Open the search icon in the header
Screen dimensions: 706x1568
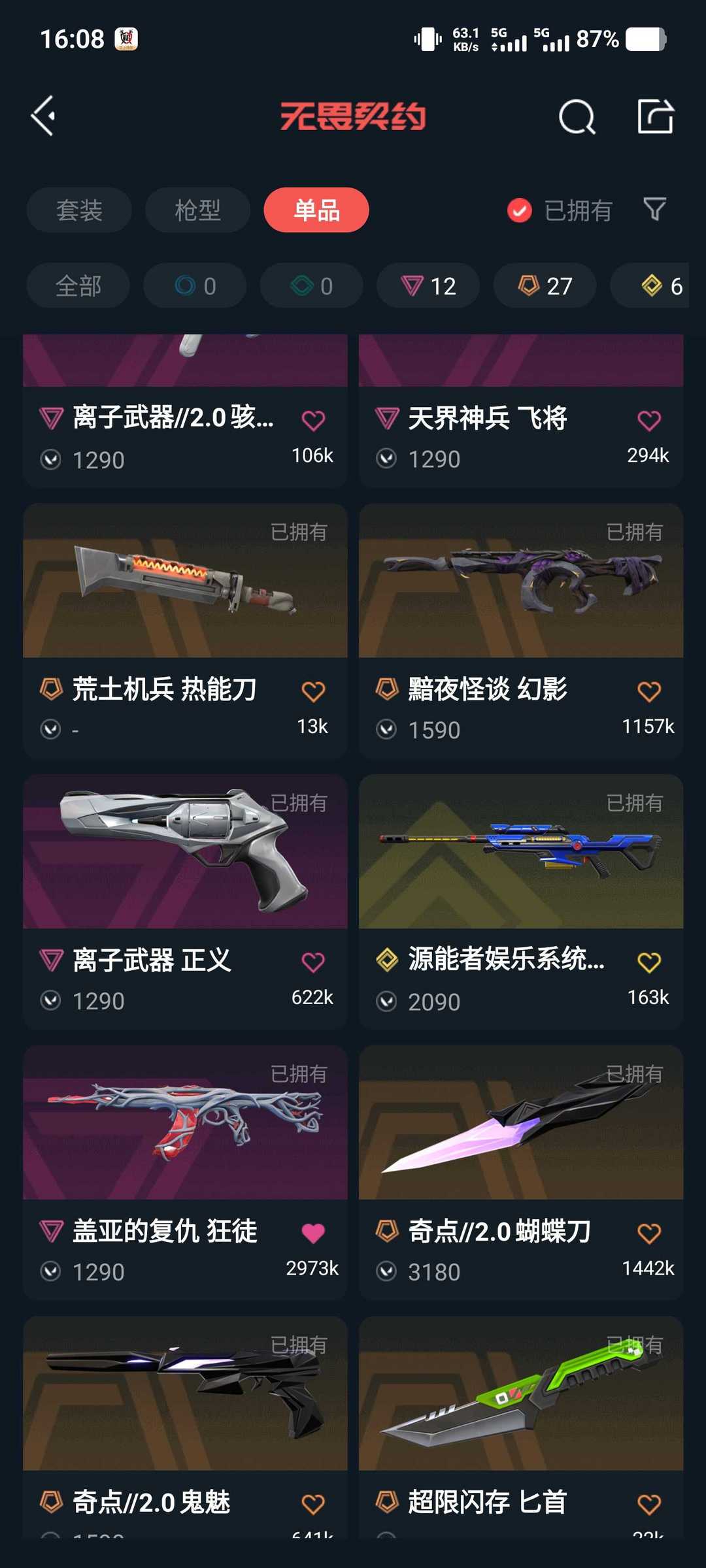pyautogui.click(x=577, y=117)
